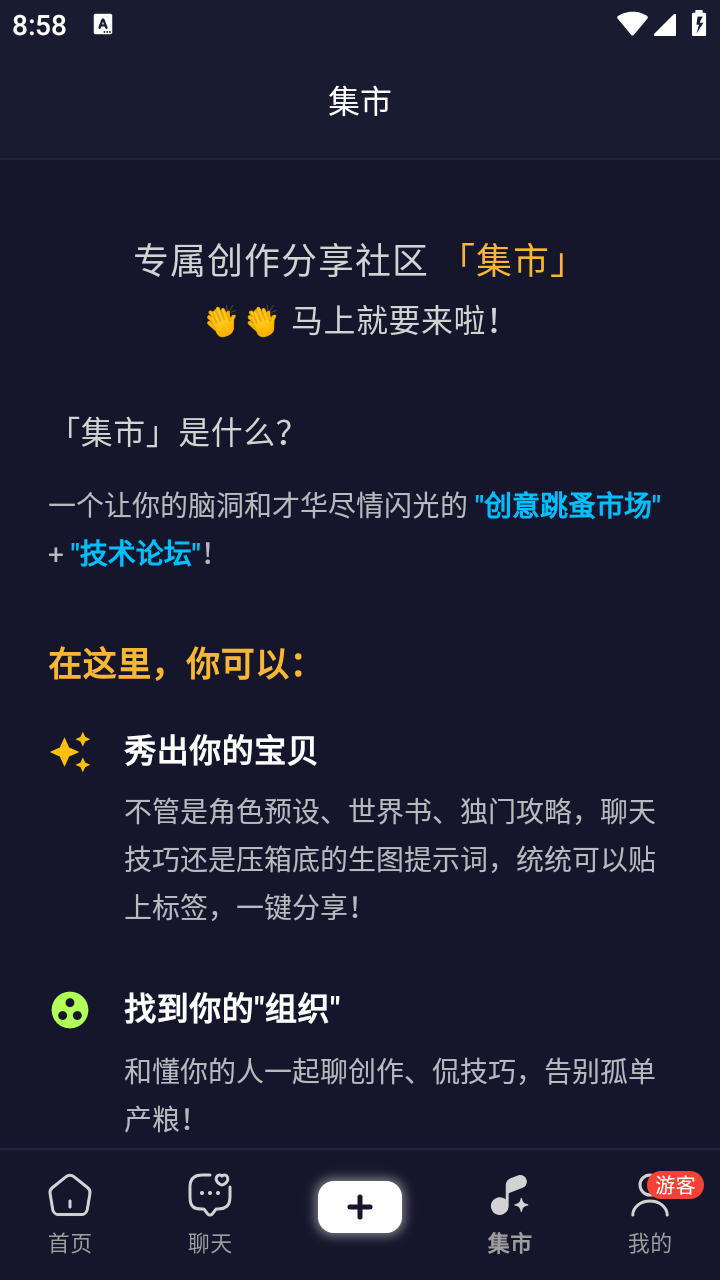Tap the battery charging icon
This screenshot has height=1280, width=720.
[697, 22]
